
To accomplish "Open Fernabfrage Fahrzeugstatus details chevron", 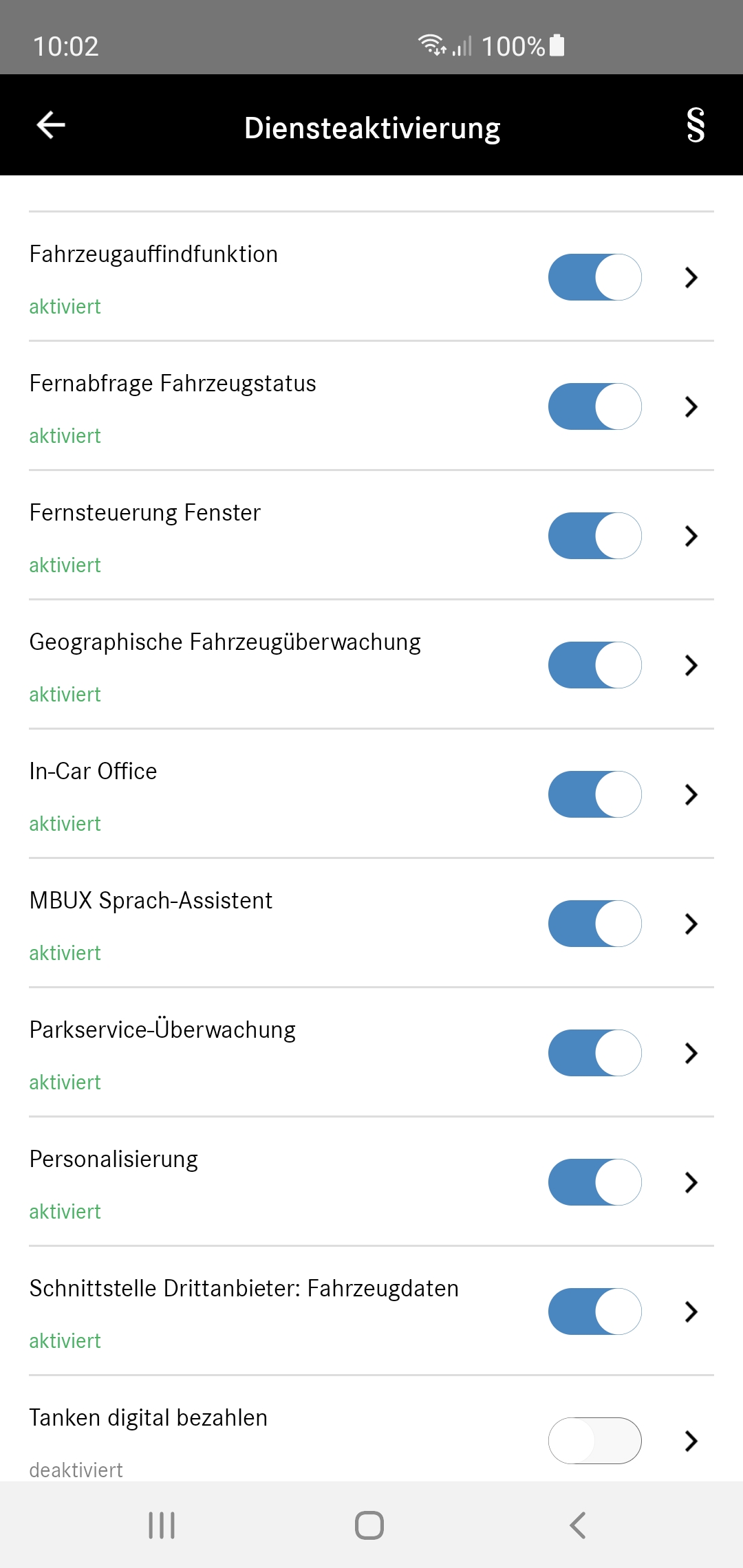I will pos(691,406).
